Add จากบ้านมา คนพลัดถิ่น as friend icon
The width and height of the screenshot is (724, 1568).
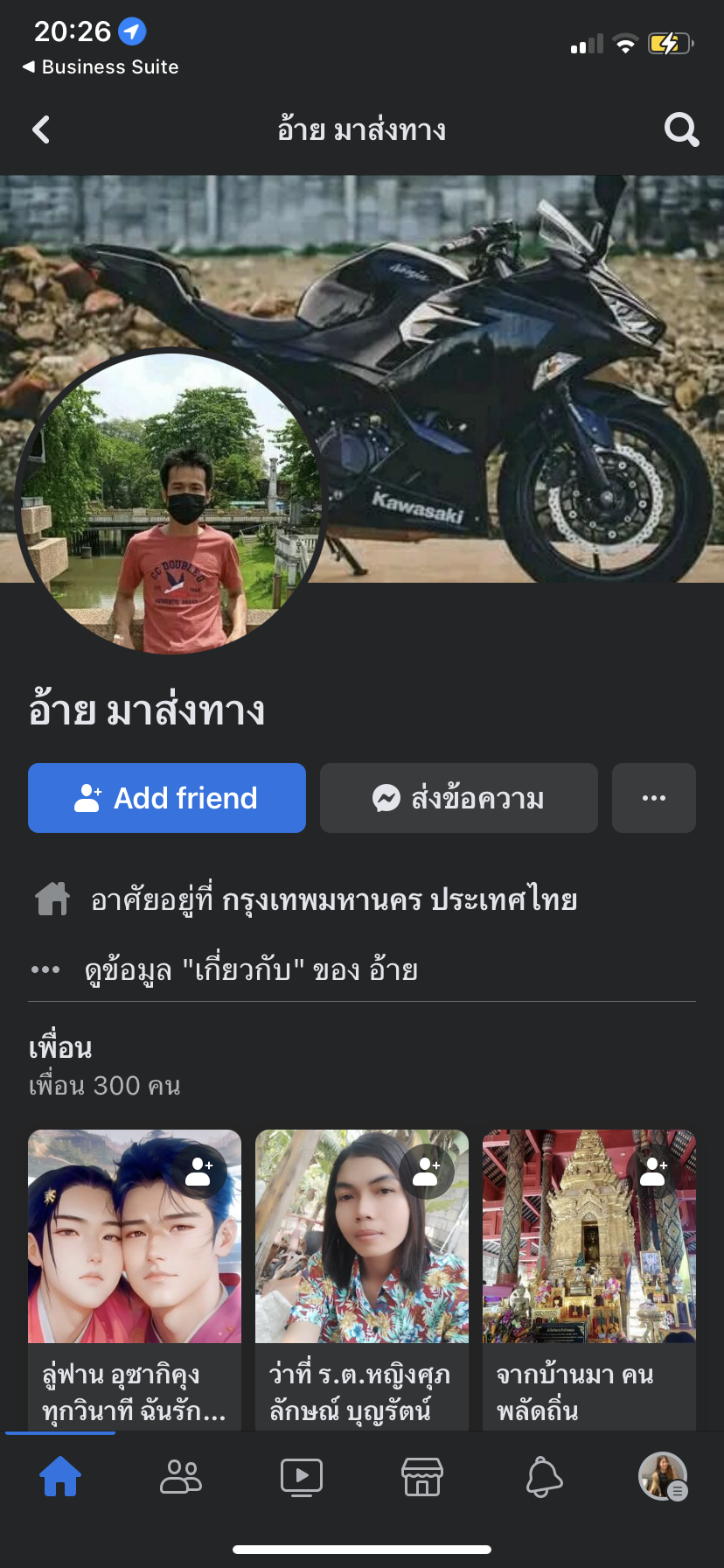click(653, 1171)
